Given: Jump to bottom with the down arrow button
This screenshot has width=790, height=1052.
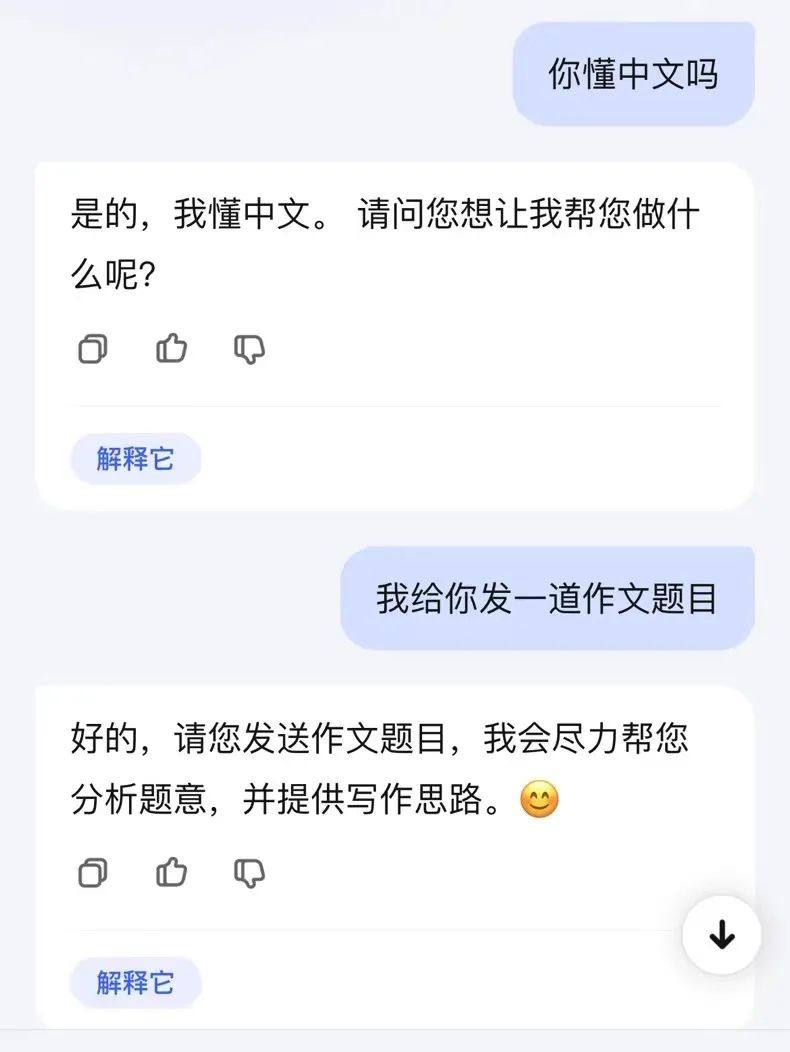Looking at the screenshot, I should click(x=721, y=935).
